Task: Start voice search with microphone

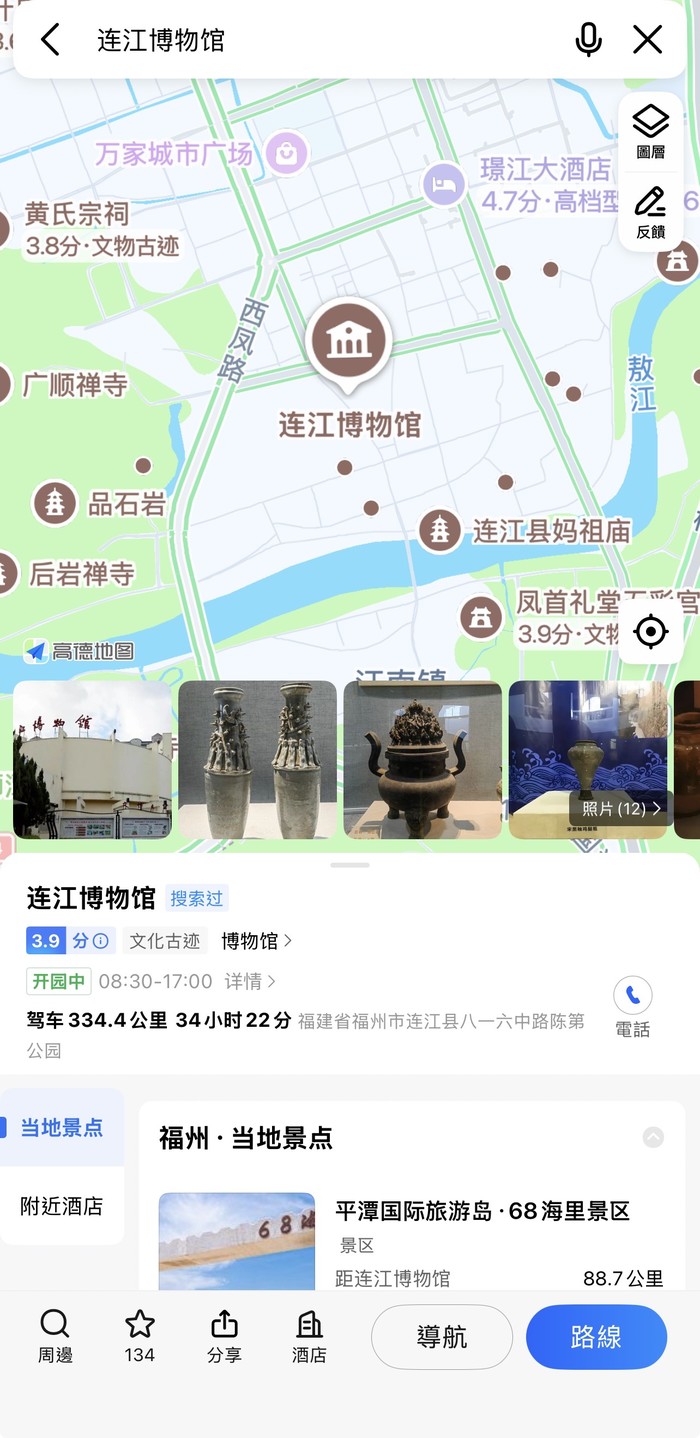Action: click(x=588, y=40)
